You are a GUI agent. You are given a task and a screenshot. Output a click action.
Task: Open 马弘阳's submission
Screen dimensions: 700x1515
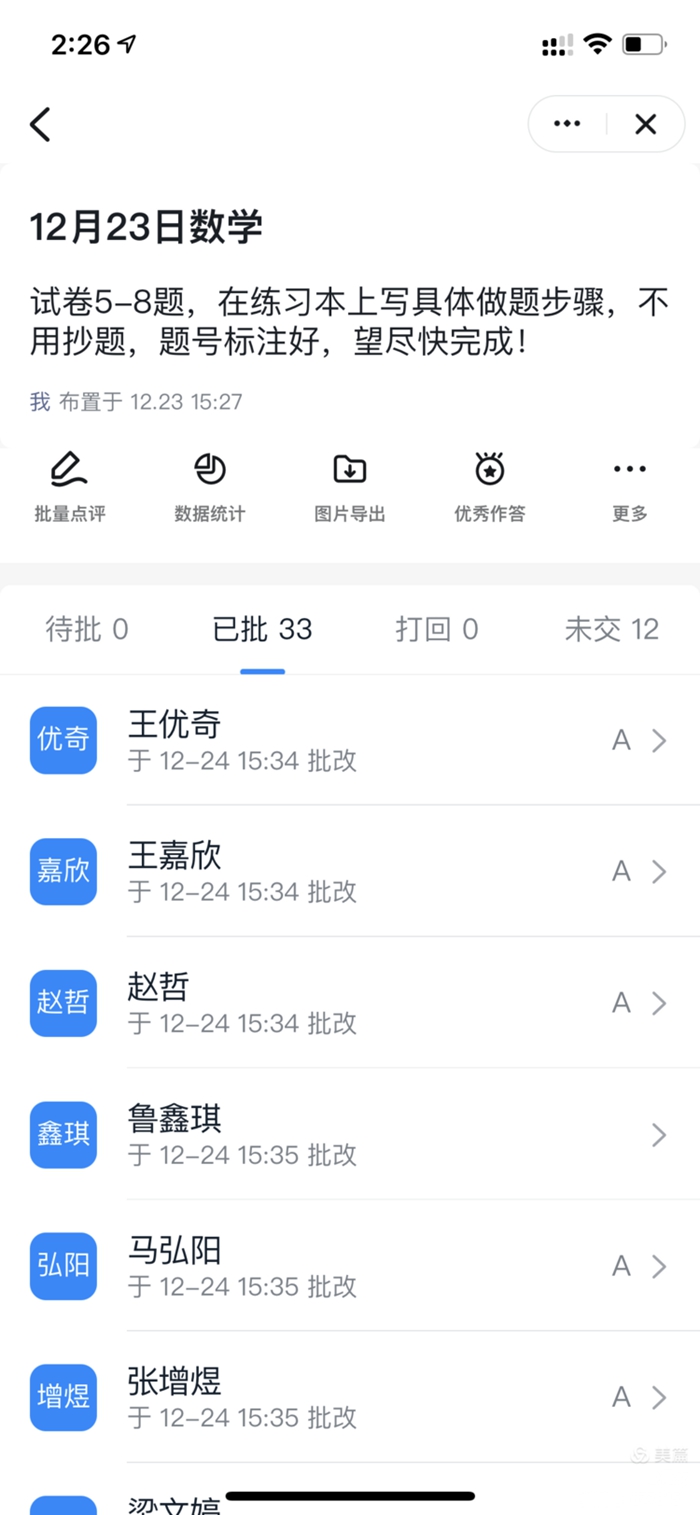pos(350,1266)
